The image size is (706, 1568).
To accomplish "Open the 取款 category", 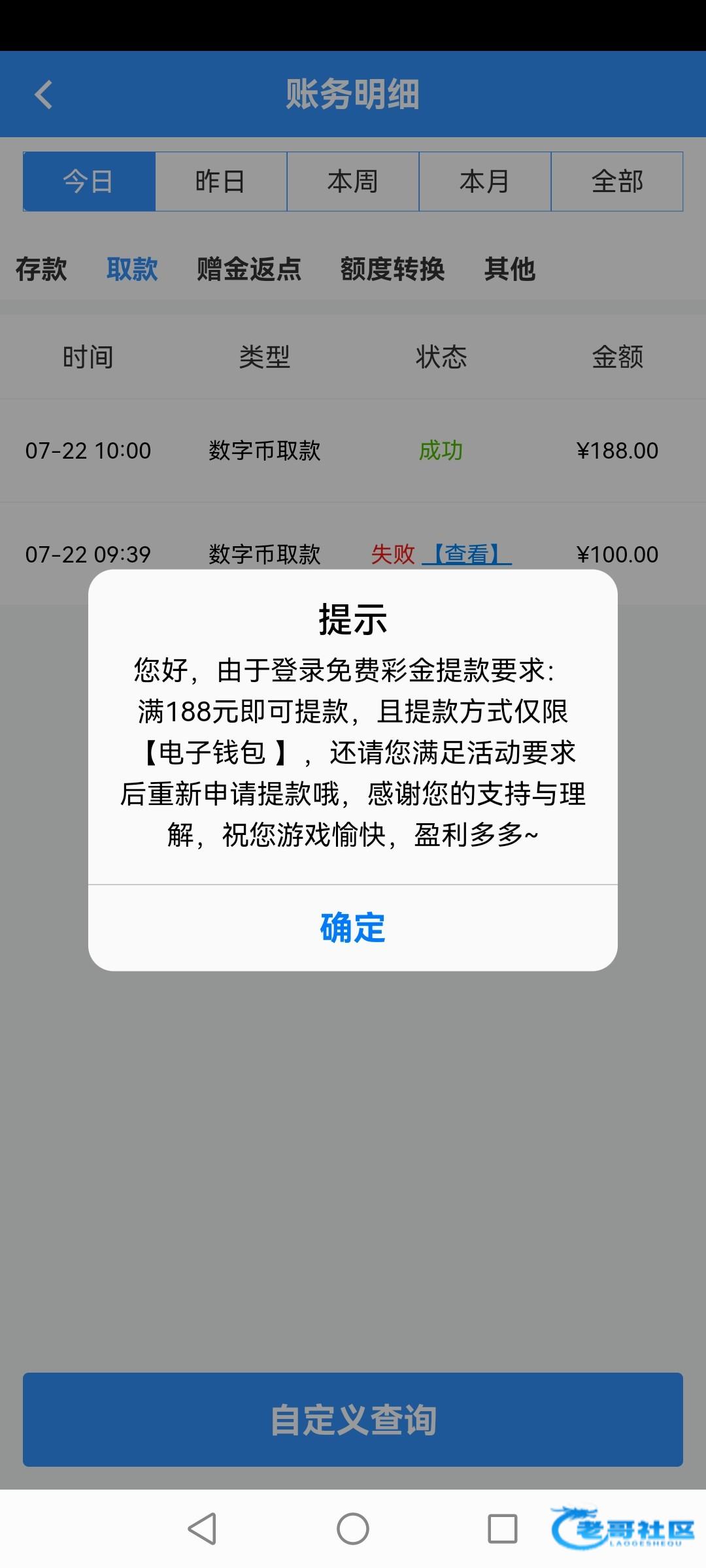I will click(x=132, y=269).
